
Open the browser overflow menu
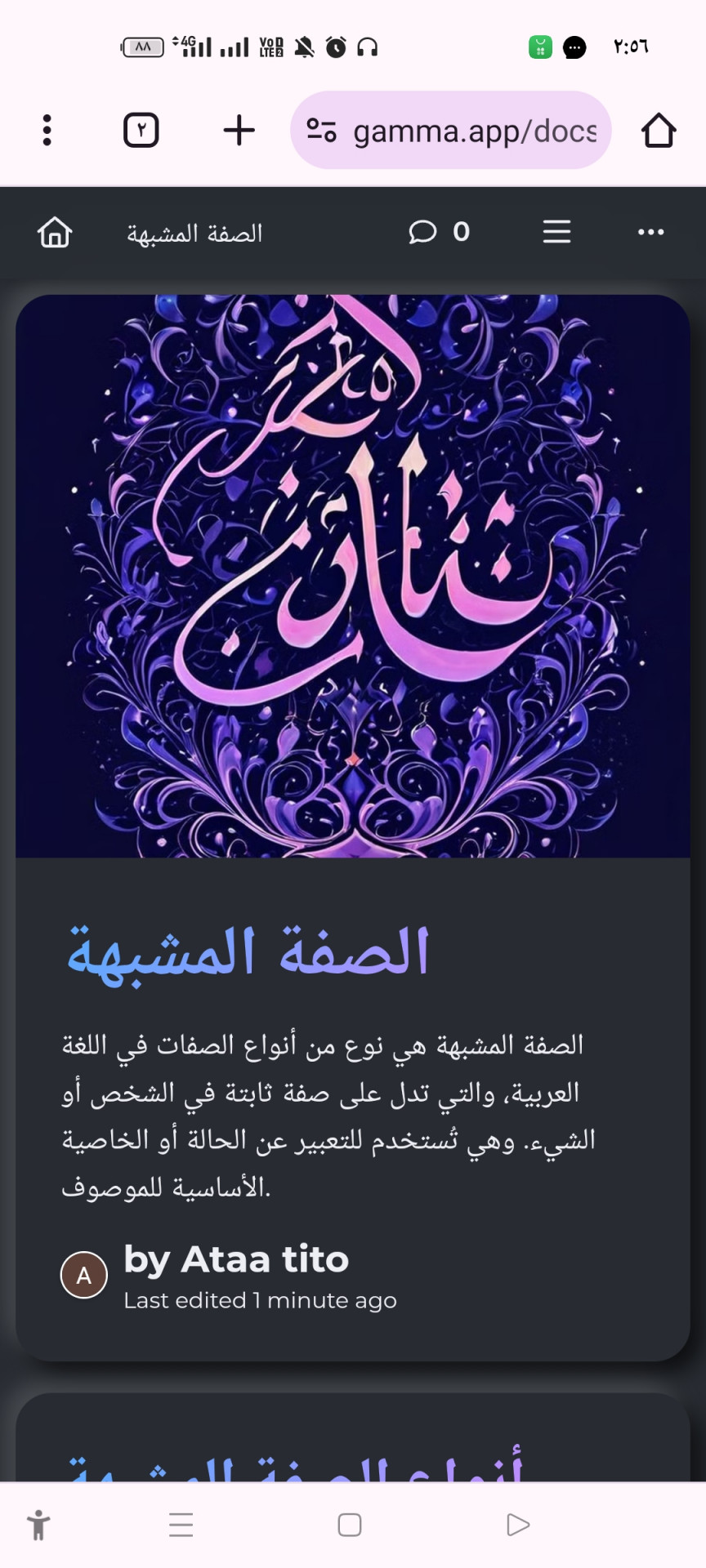47,131
